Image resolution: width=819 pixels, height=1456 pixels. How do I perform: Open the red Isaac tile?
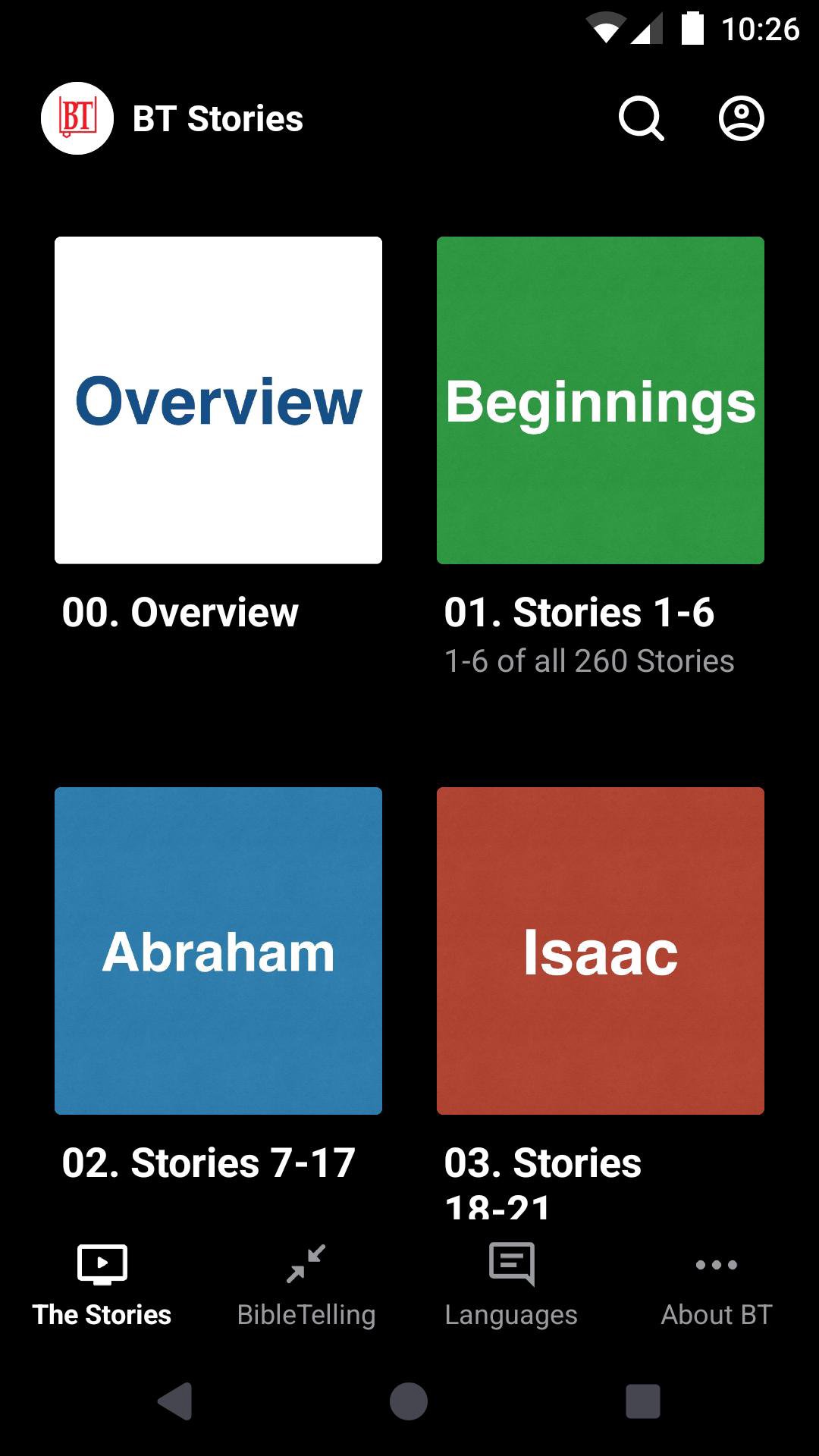(601, 951)
